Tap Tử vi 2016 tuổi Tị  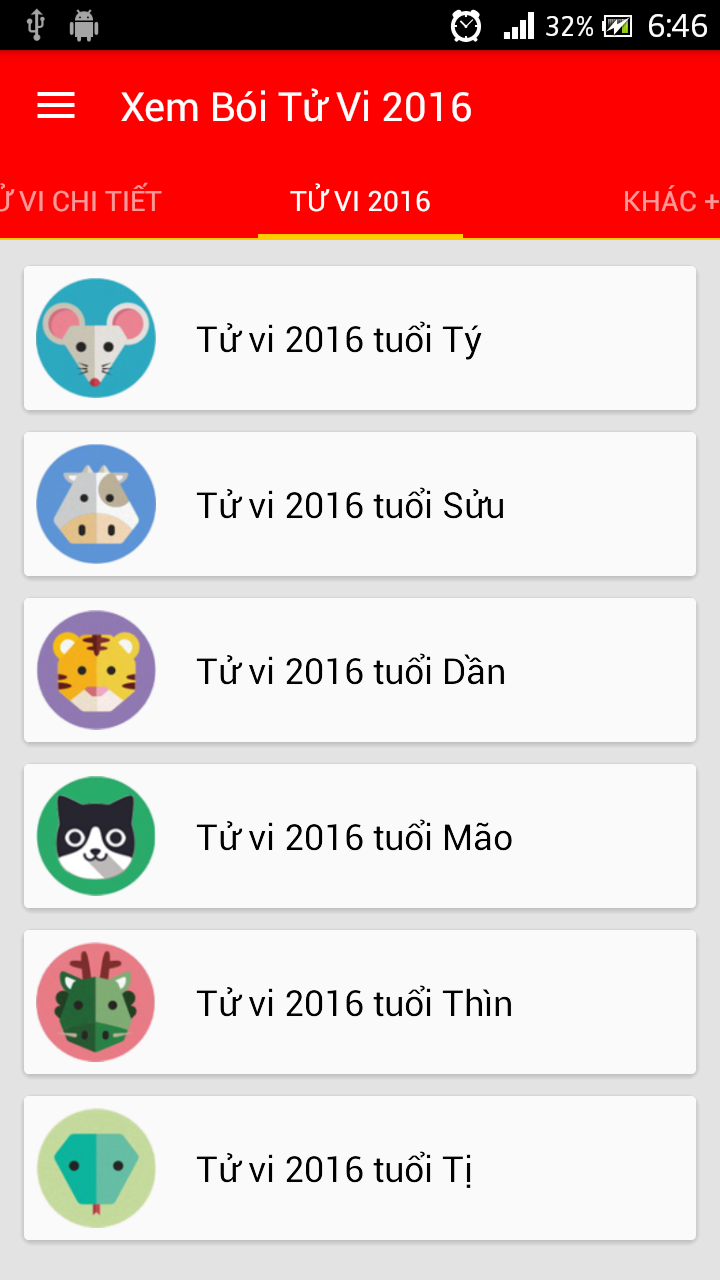click(x=360, y=1168)
